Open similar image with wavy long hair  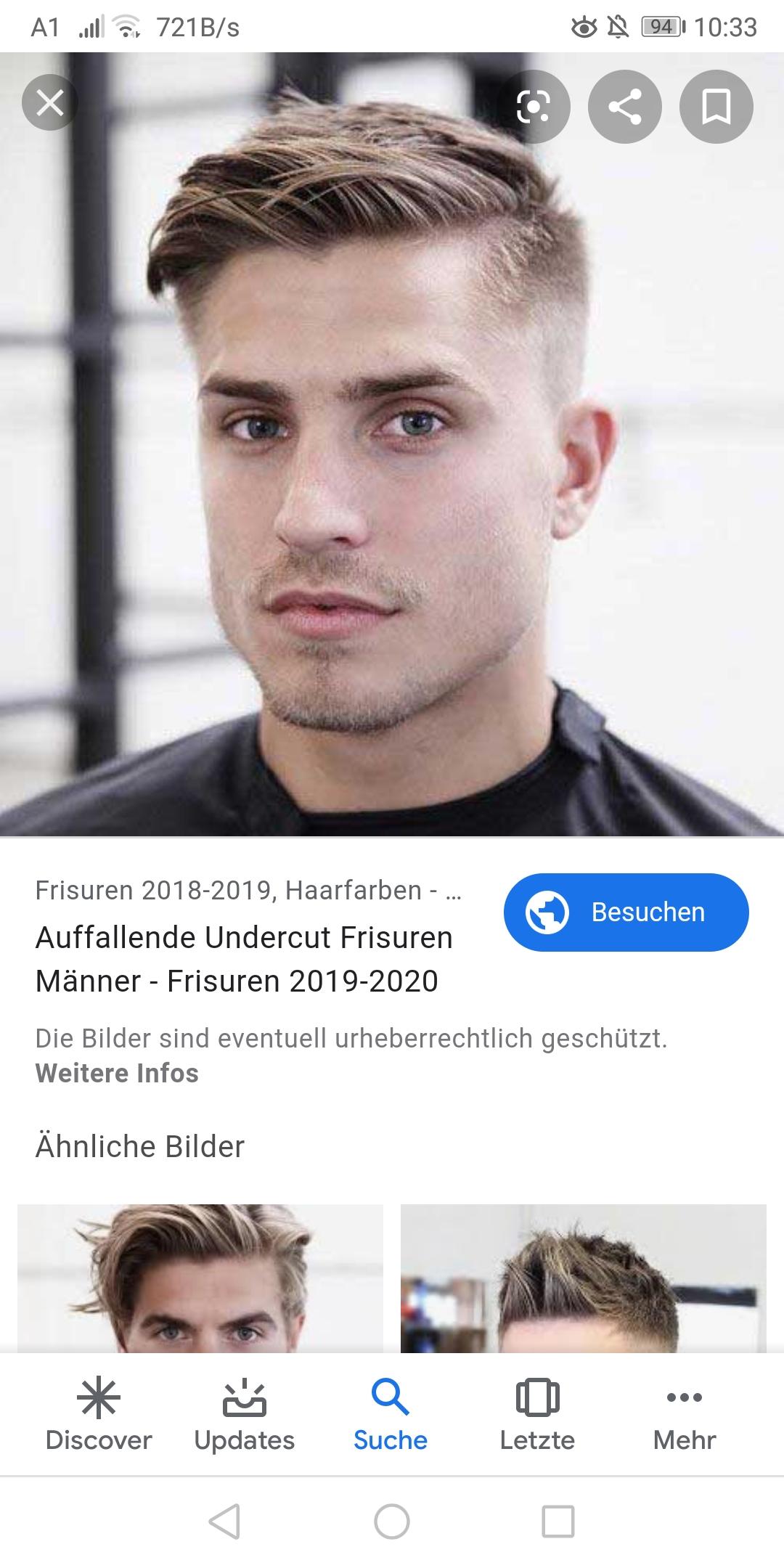200,1278
